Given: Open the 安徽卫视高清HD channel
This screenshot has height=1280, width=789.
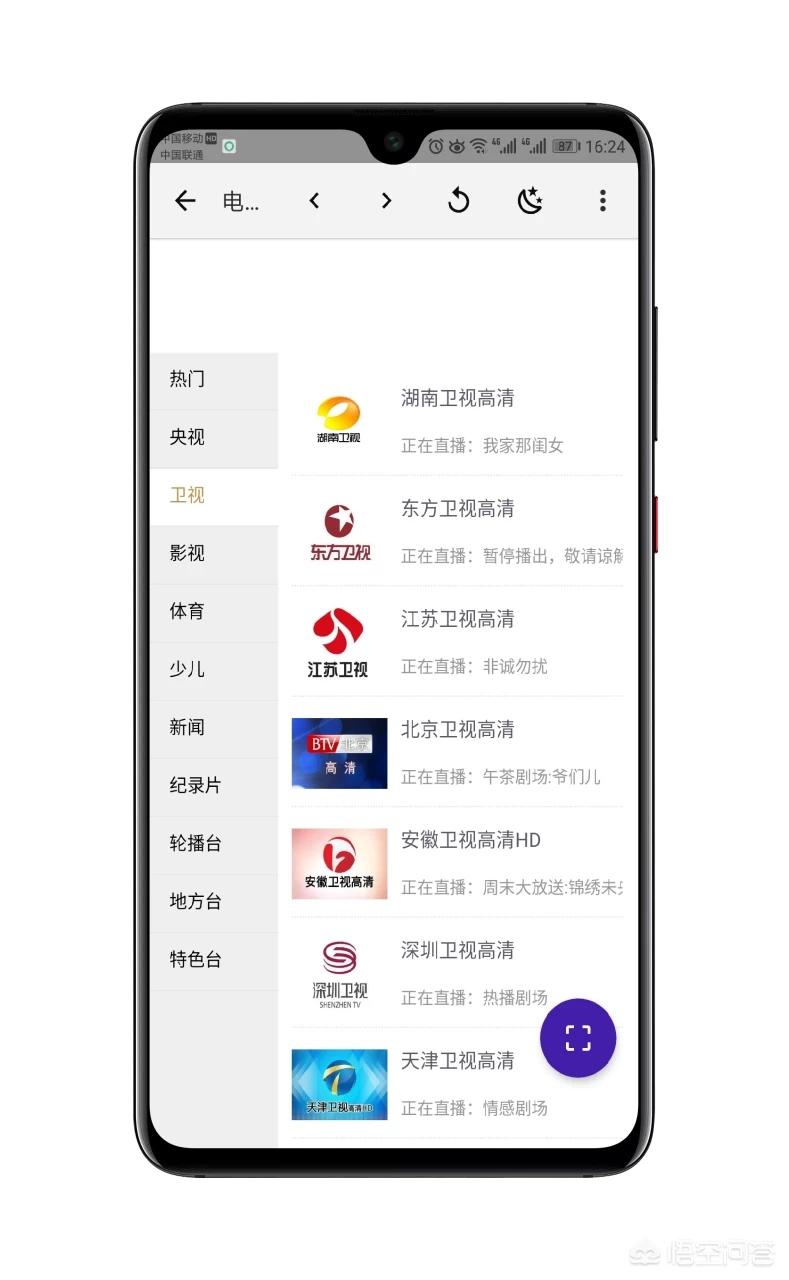Looking at the screenshot, I should [x=457, y=862].
